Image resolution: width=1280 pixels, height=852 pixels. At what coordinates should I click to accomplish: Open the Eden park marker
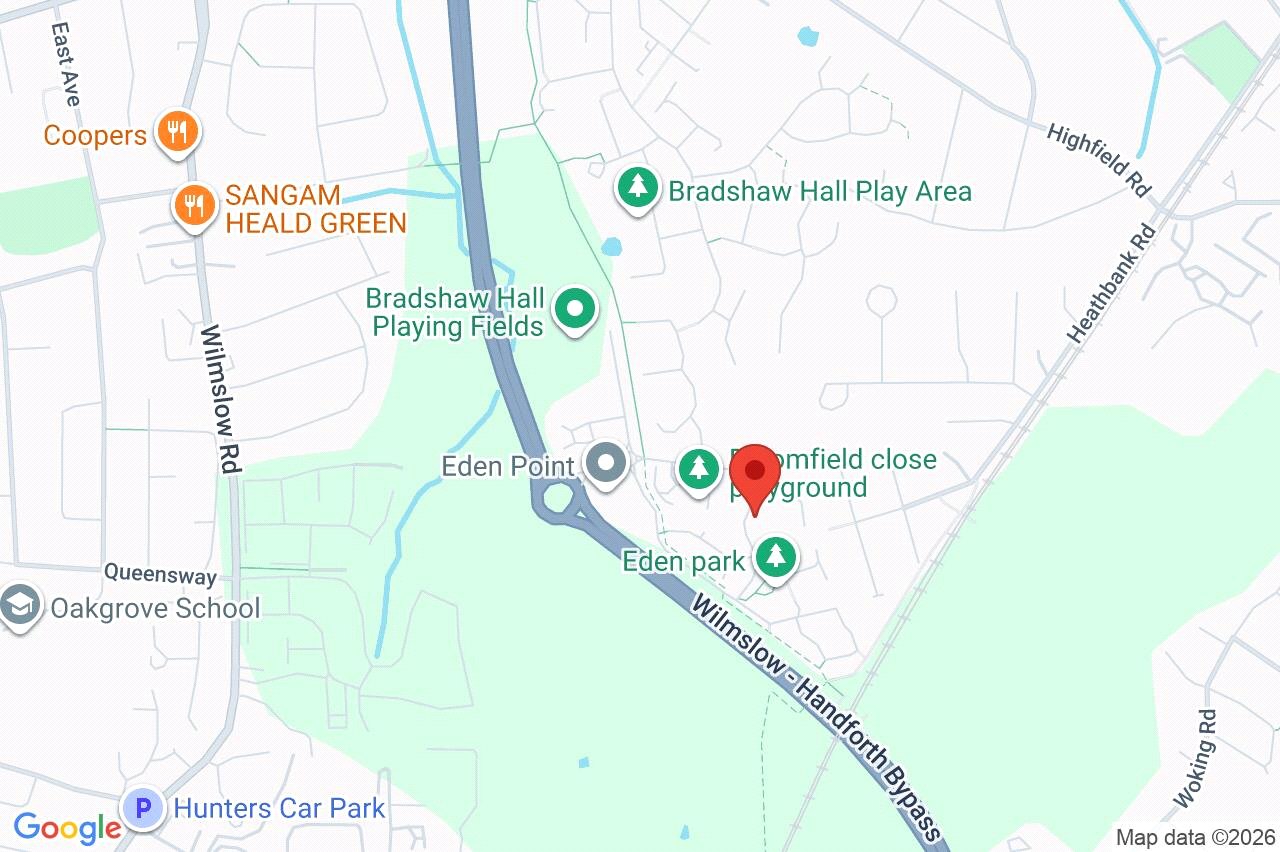[775, 557]
